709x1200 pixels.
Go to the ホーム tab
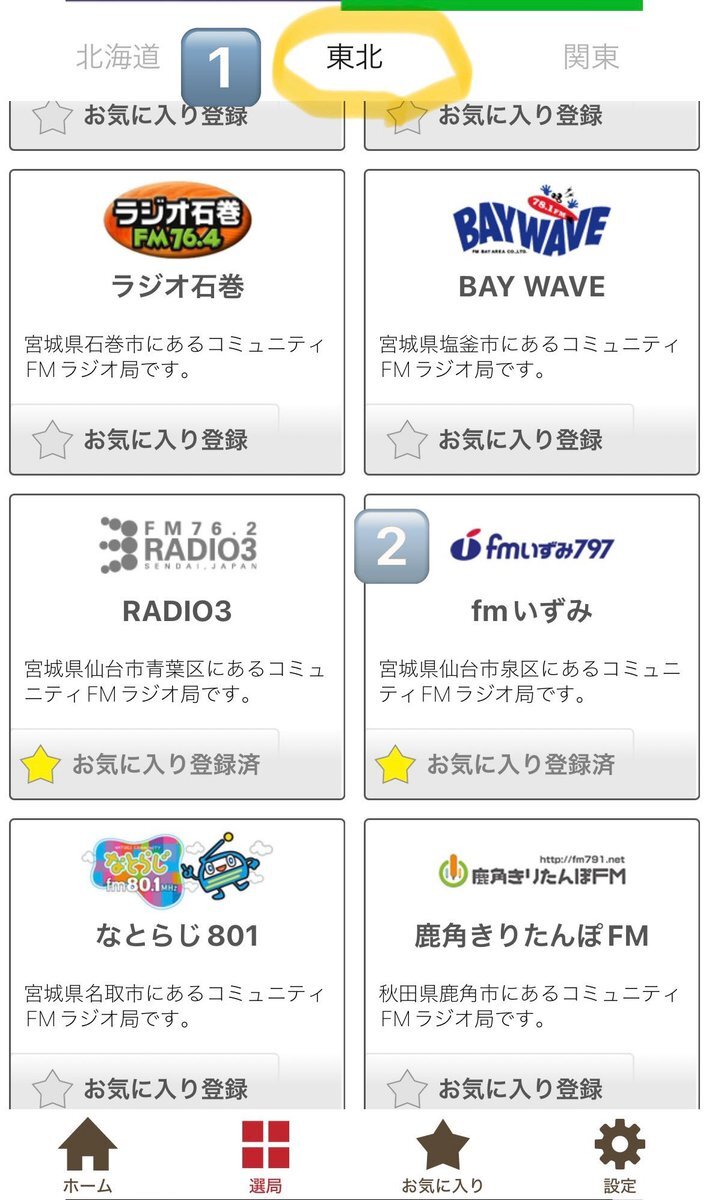(x=88, y=1156)
